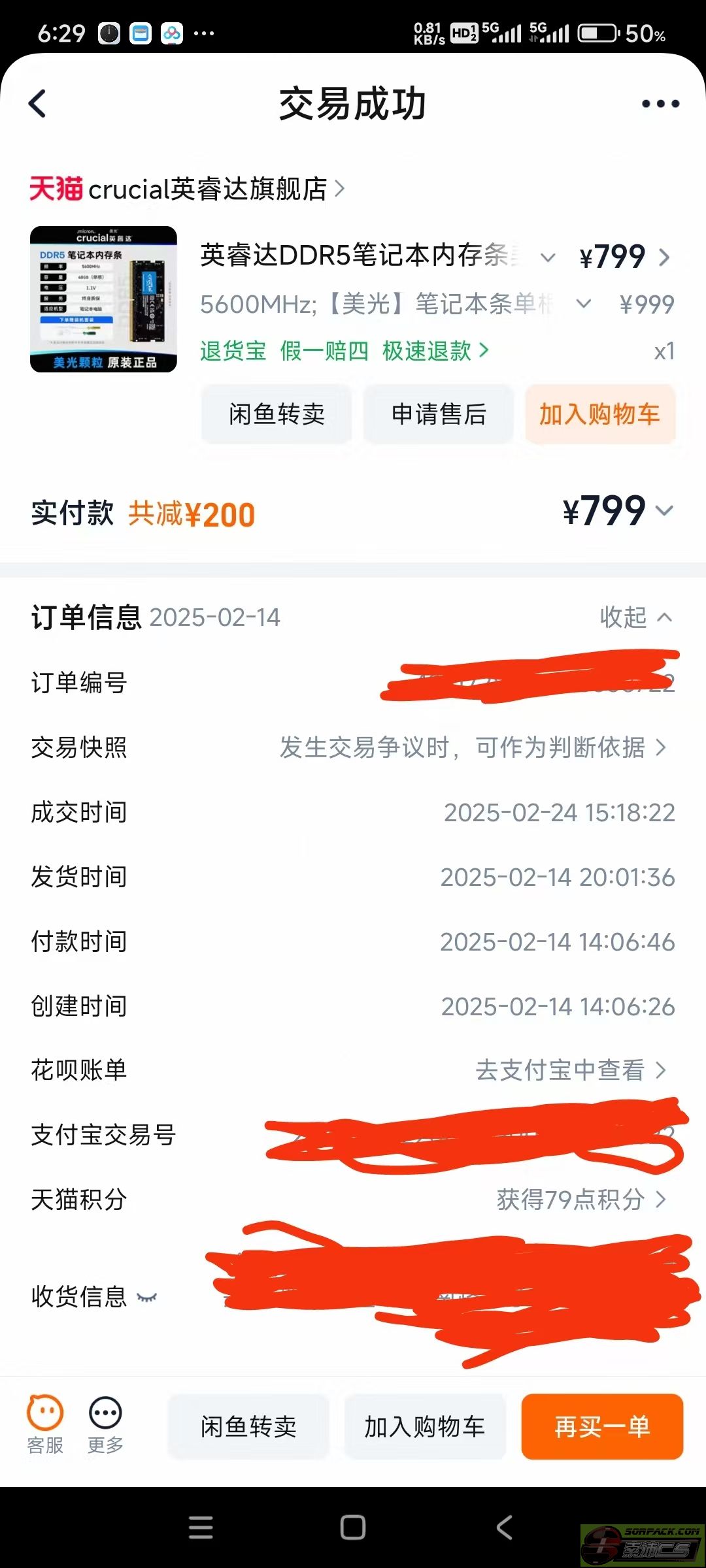Open the 退货宝 假一赔四 极速退款 guarantees
The height and width of the screenshot is (1568, 706).
coord(345,351)
